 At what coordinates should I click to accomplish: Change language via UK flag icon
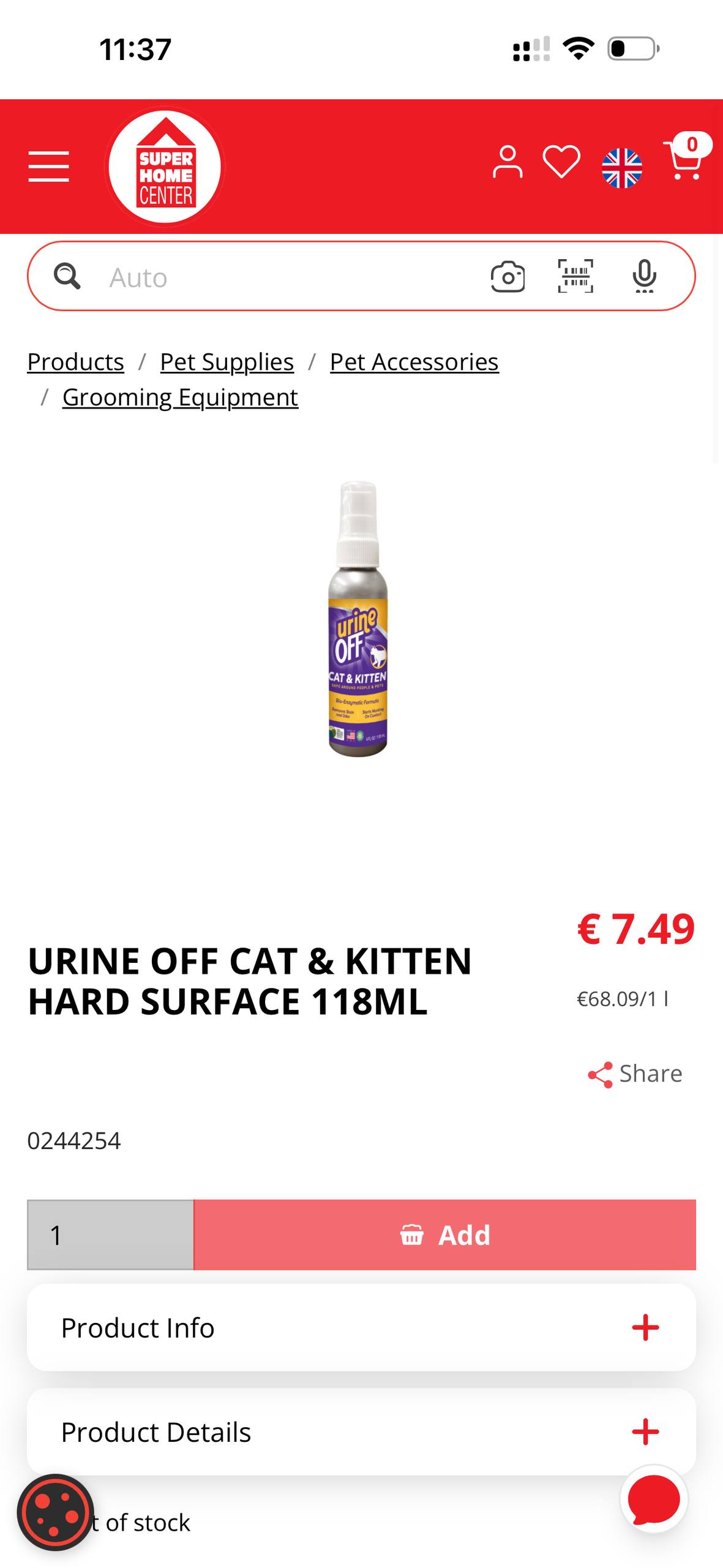(x=621, y=168)
